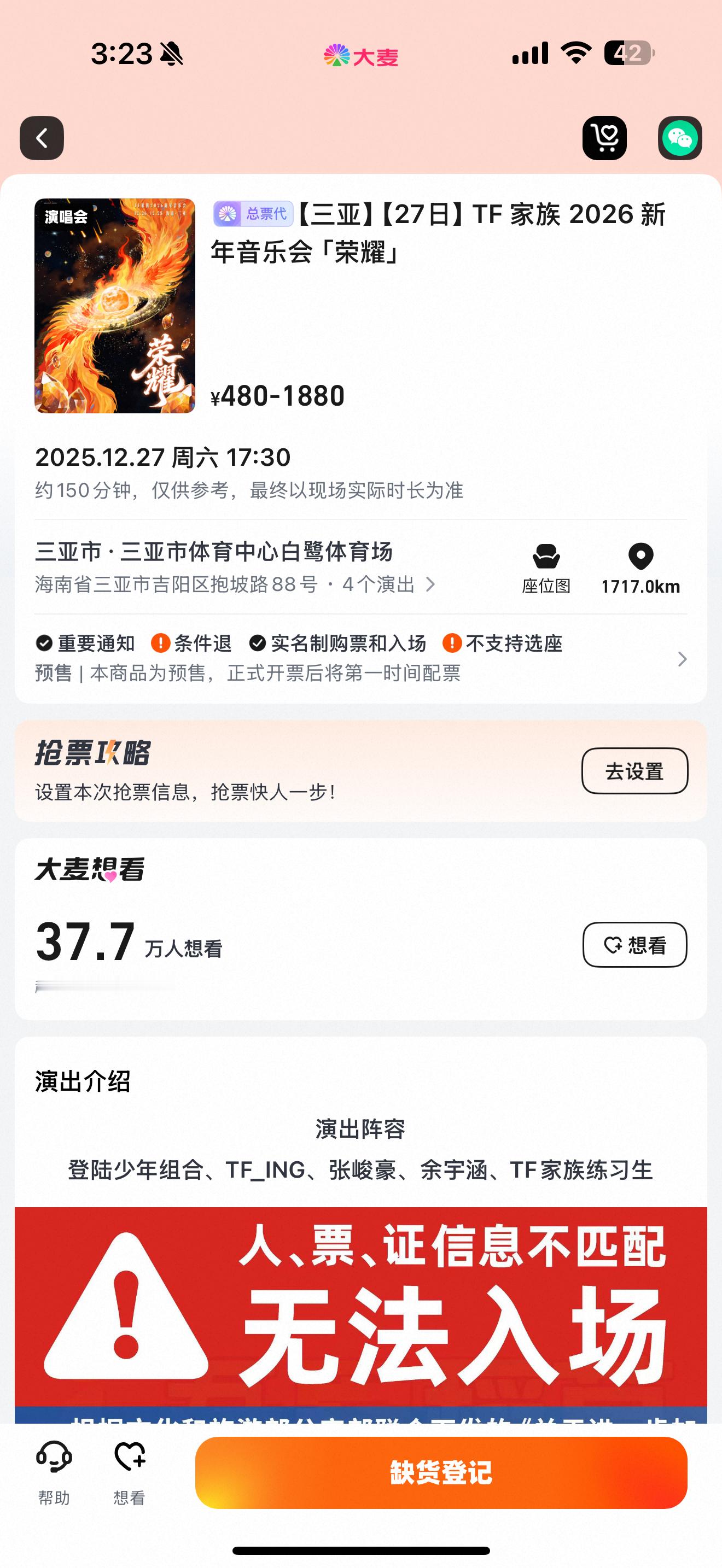
Task: Go back using the back arrow
Action: [x=42, y=137]
